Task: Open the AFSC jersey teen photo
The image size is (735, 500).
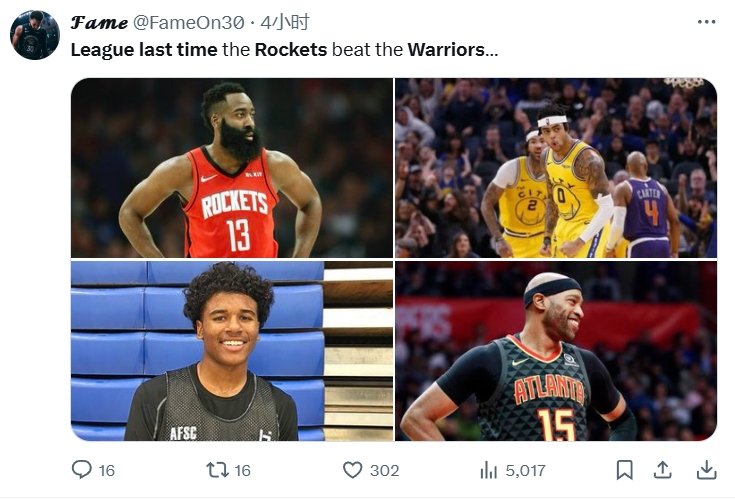Action: (x=231, y=351)
